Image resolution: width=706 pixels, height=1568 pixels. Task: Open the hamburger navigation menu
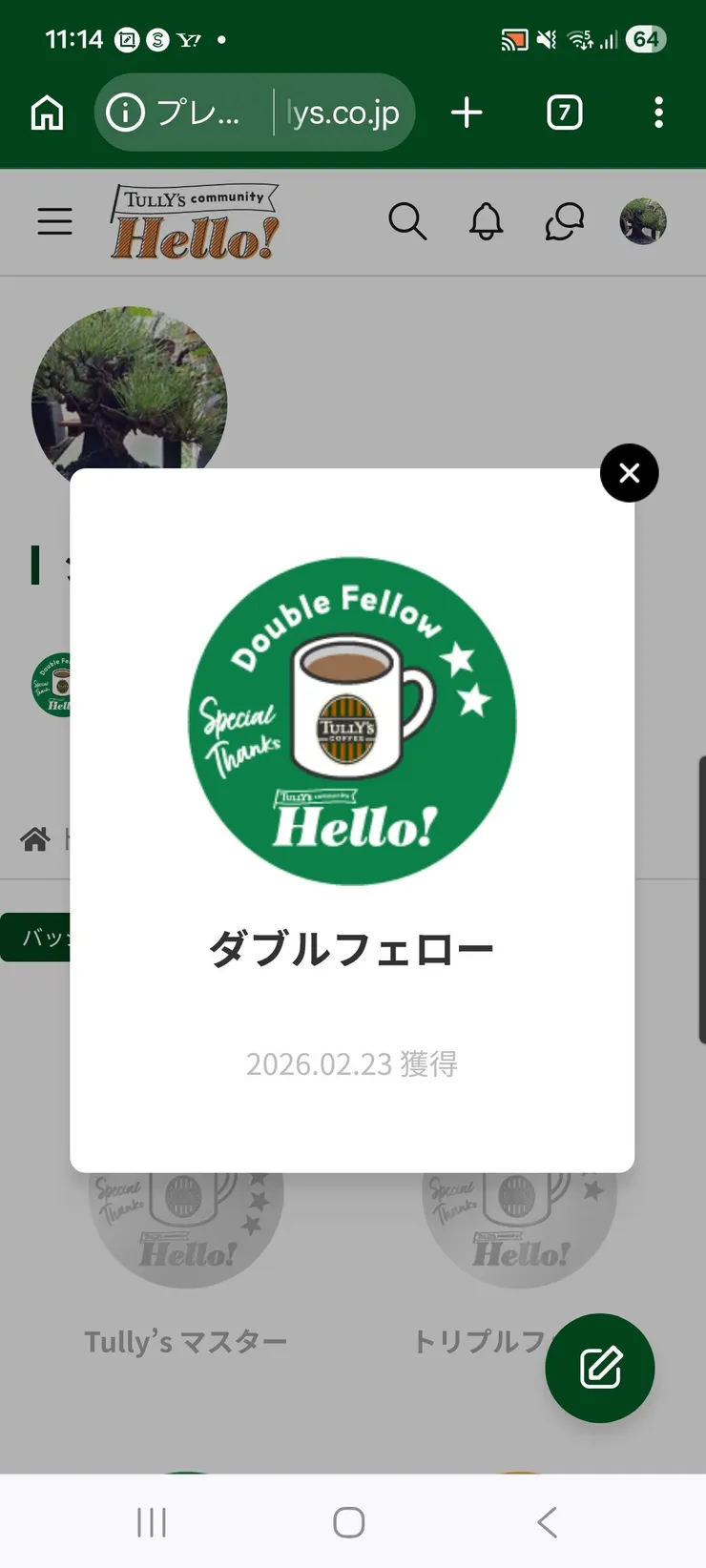[x=54, y=220]
